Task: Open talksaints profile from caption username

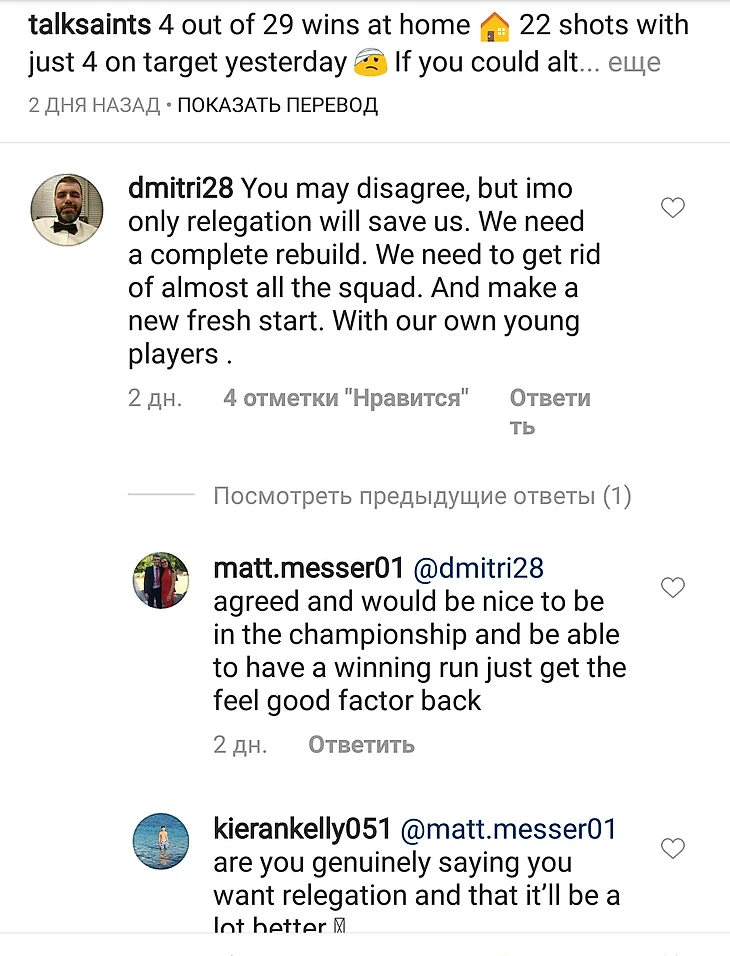Action: click(x=90, y=24)
